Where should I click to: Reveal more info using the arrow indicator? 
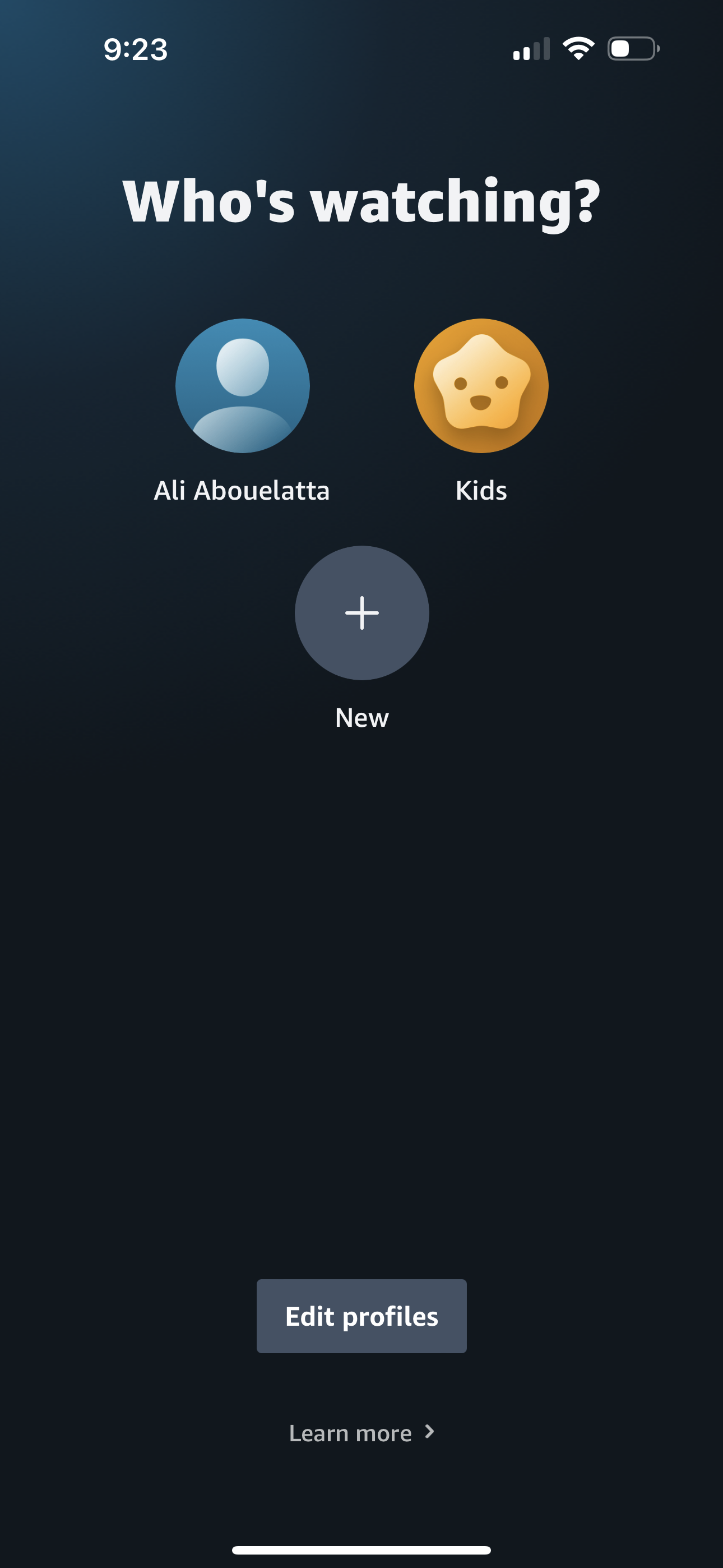click(x=430, y=1432)
